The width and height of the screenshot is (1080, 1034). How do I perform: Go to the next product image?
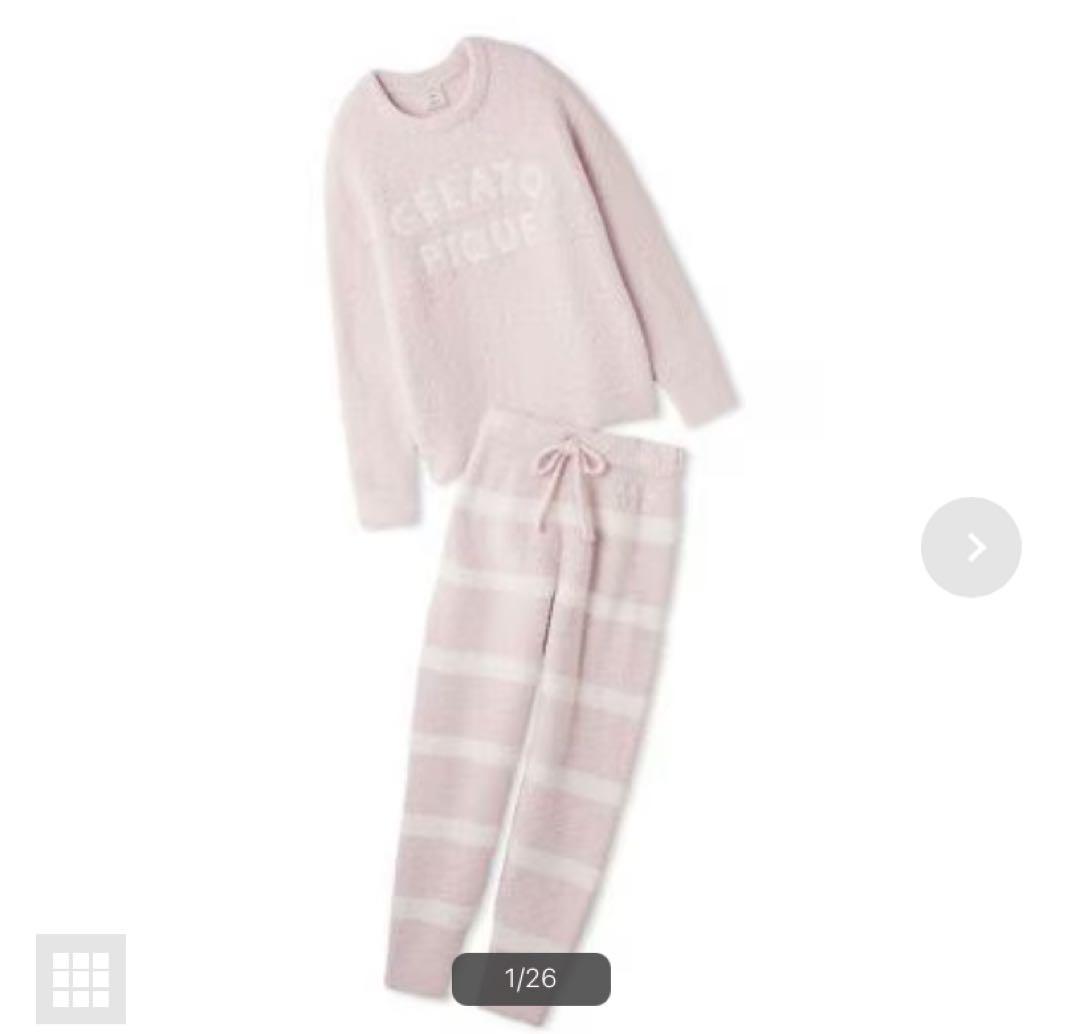tap(970, 547)
